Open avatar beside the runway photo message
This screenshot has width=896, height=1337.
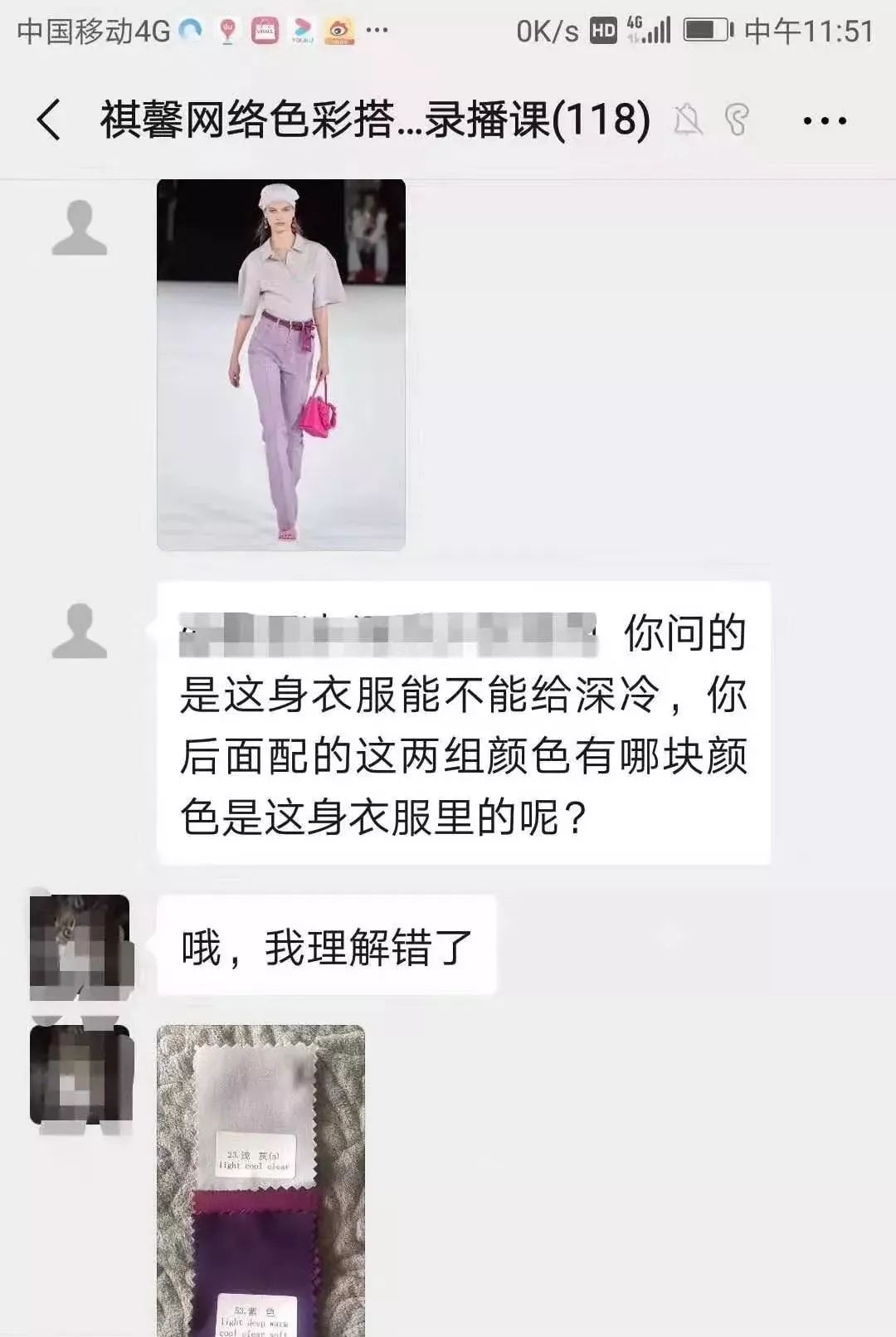80,227
